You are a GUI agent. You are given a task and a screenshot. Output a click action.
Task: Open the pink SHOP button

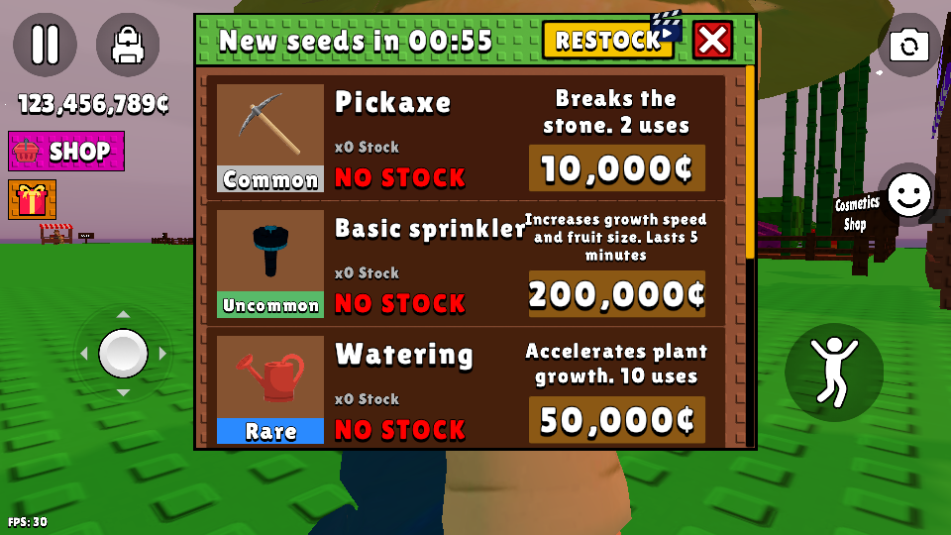67,151
